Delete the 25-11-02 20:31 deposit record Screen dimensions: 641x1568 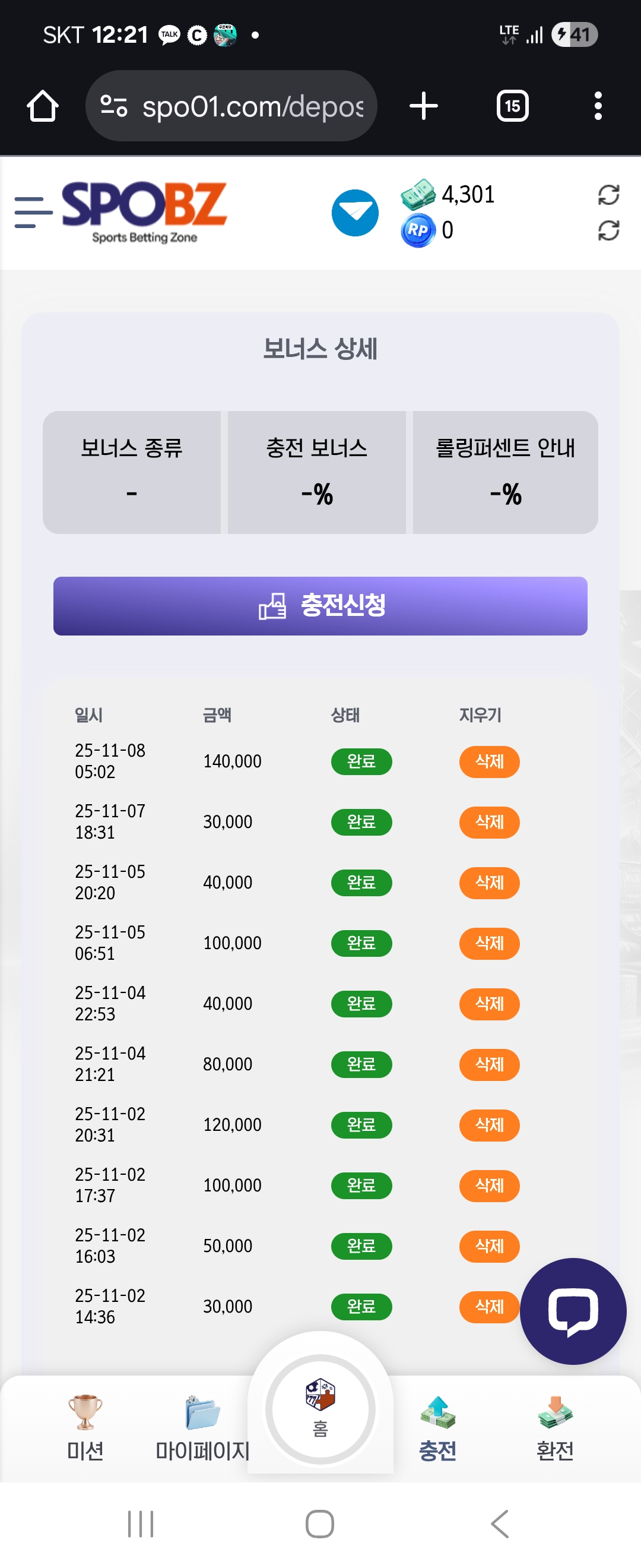(489, 1125)
